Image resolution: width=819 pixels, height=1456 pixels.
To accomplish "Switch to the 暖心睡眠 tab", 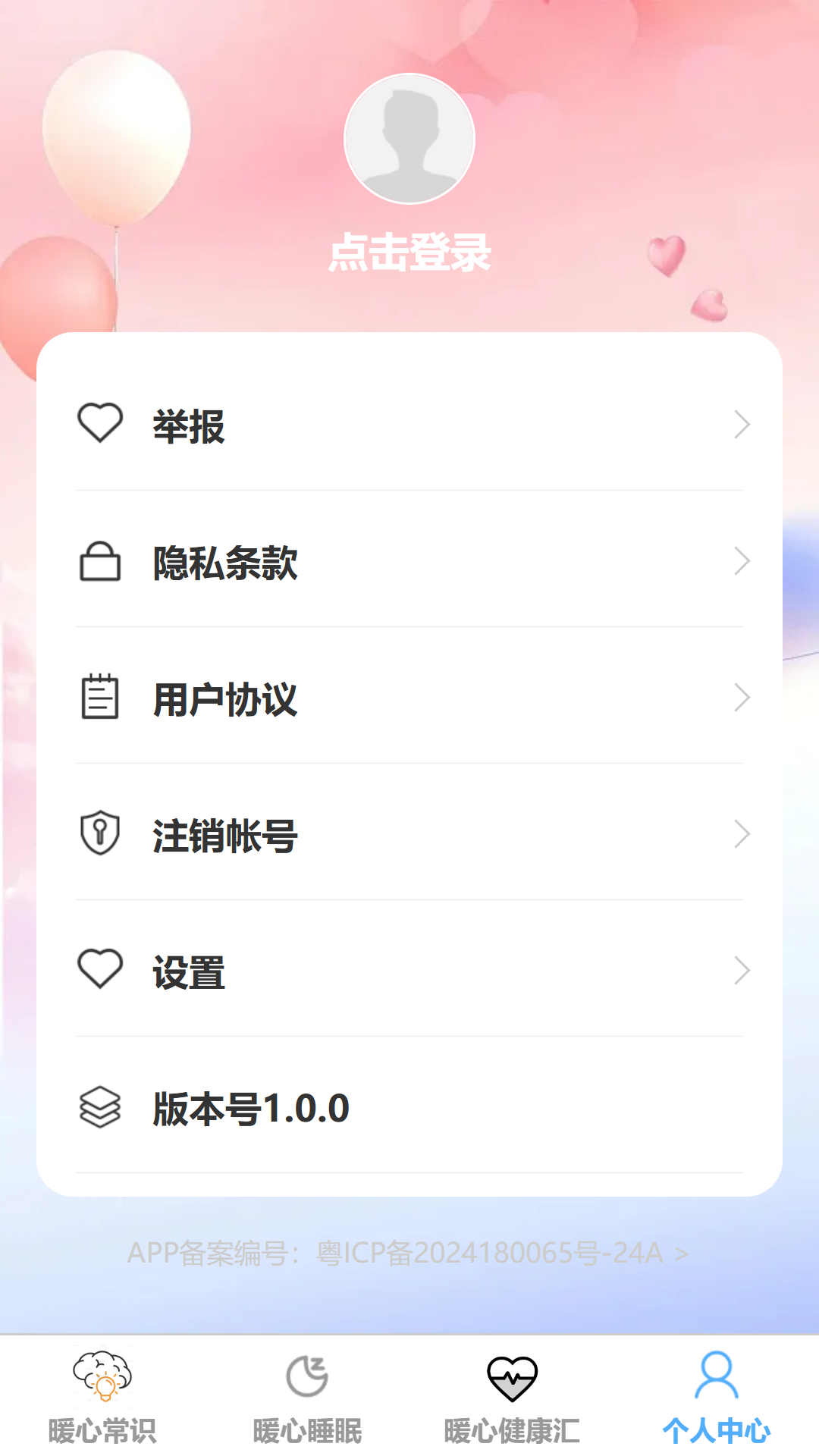I will 307,1397.
